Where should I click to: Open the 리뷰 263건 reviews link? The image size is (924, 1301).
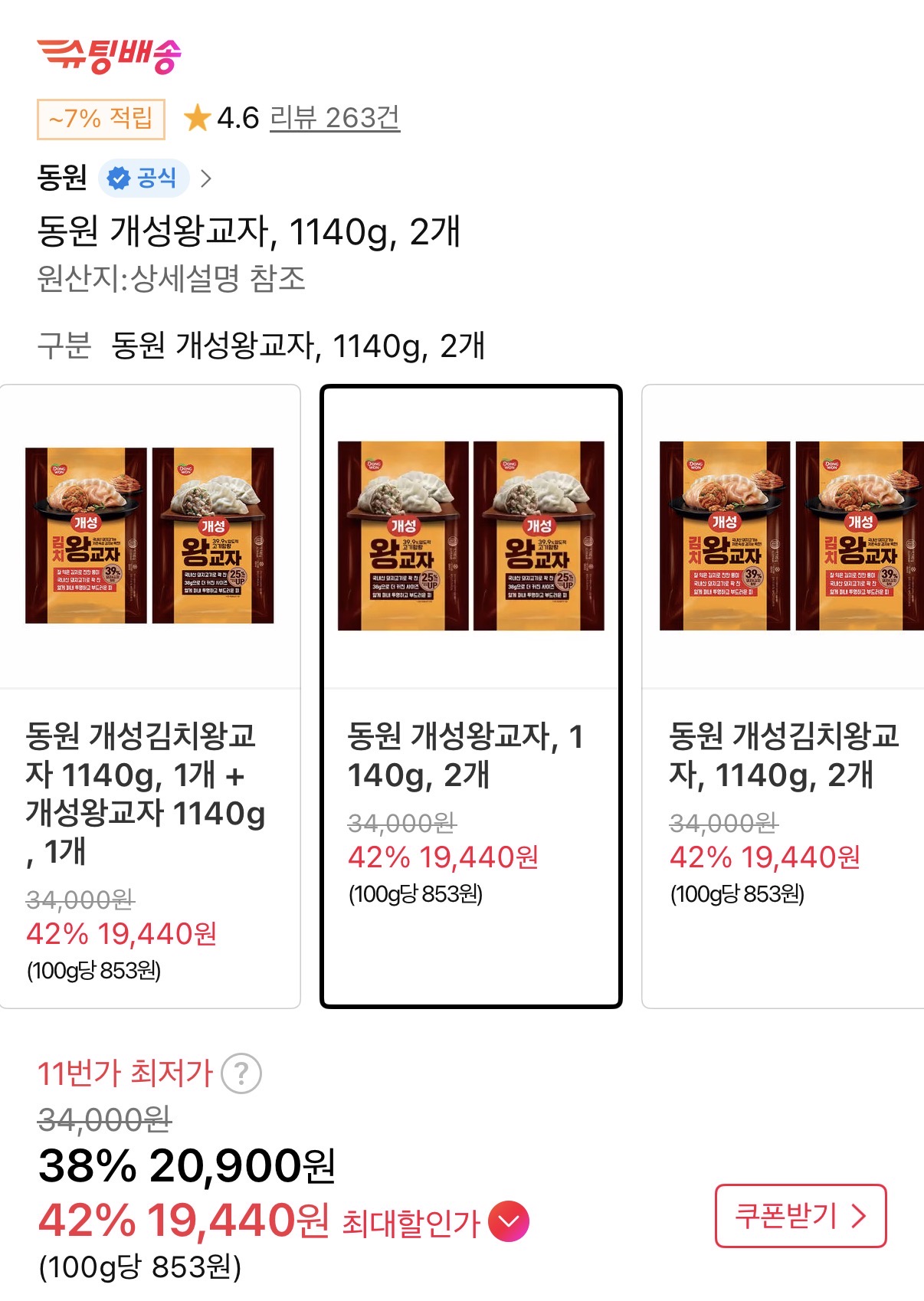click(x=334, y=118)
